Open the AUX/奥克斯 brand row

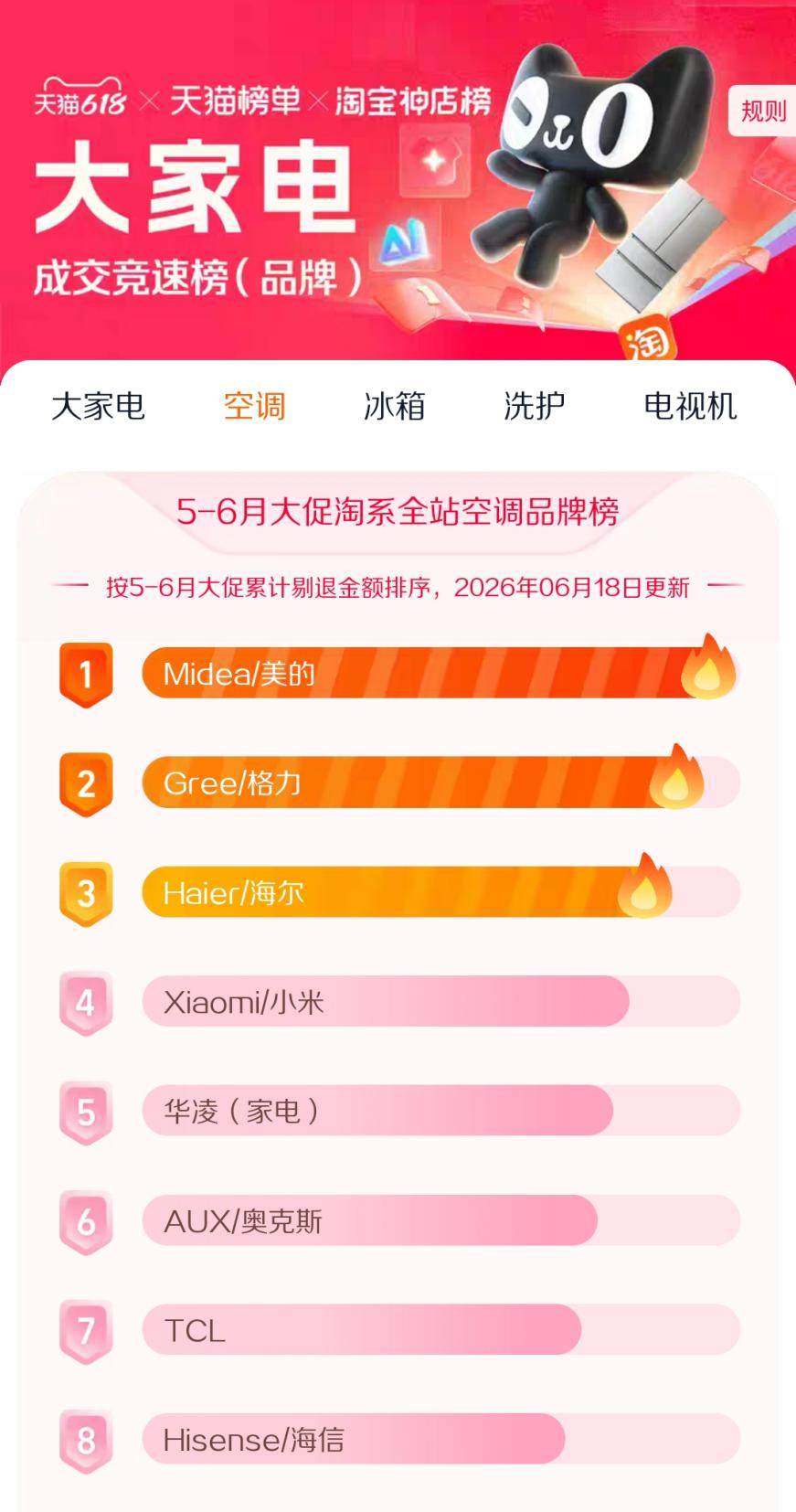[x=398, y=1221]
